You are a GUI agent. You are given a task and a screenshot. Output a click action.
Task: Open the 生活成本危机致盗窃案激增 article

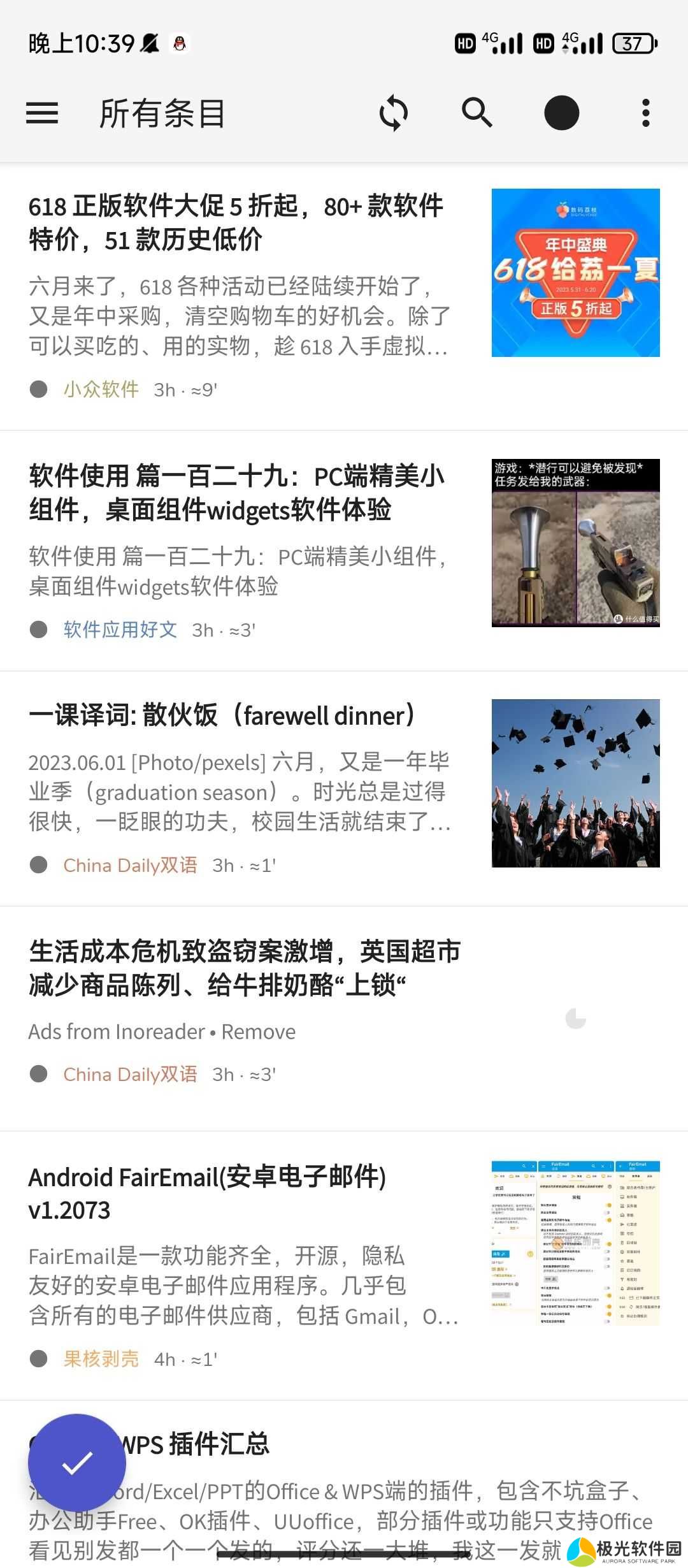(x=245, y=968)
